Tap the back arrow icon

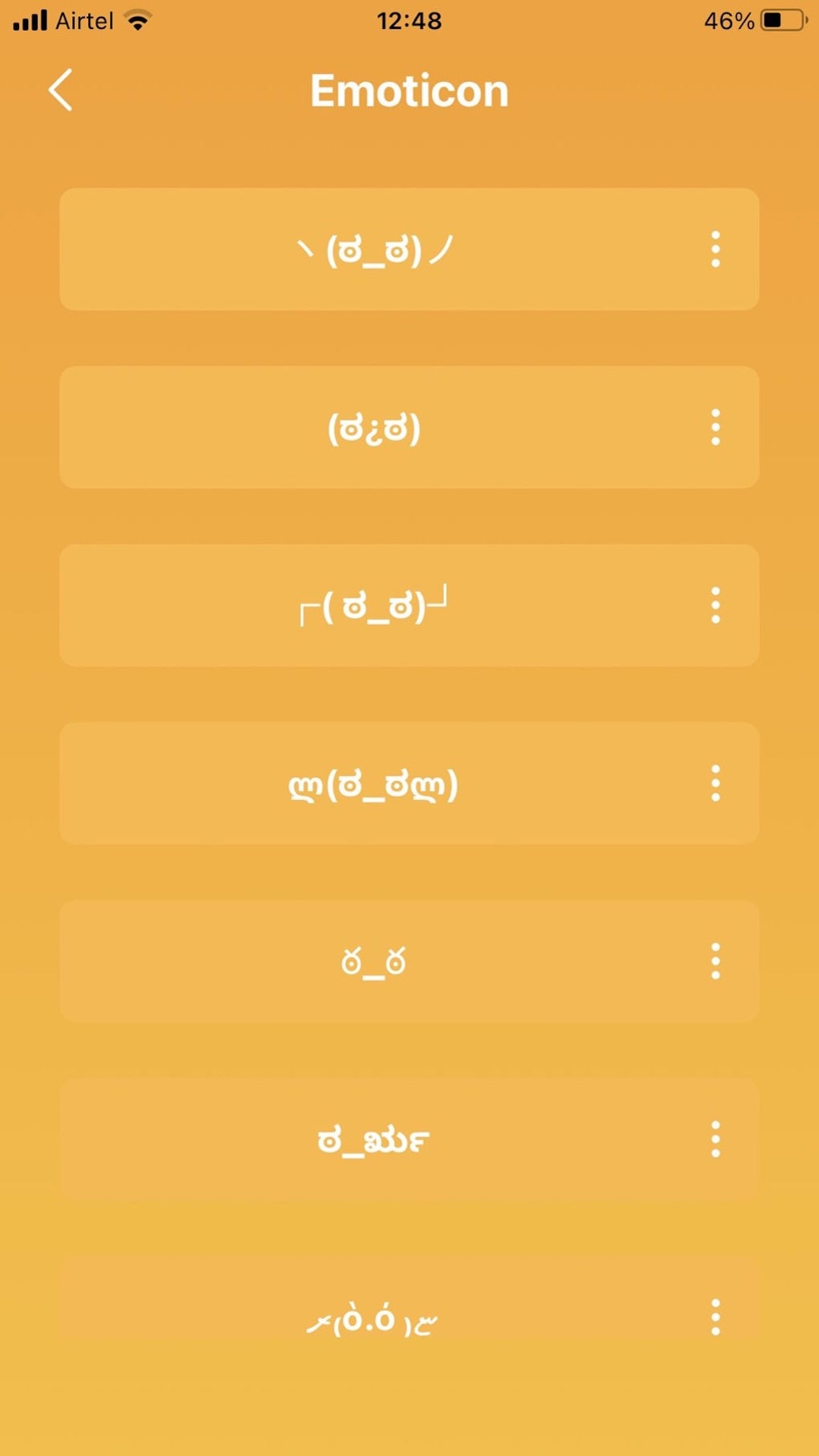pyautogui.click(x=60, y=90)
